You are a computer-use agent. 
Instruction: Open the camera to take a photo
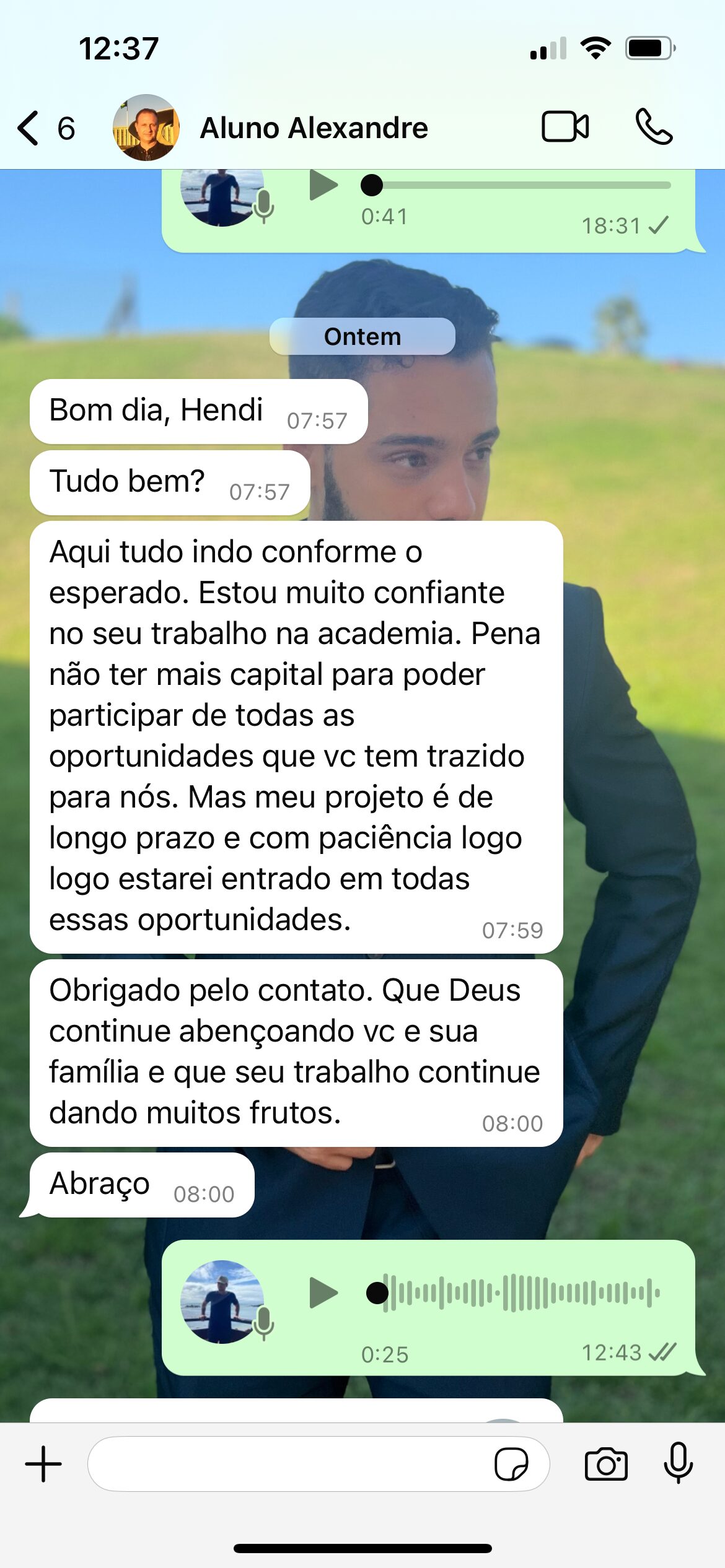coord(605,1465)
